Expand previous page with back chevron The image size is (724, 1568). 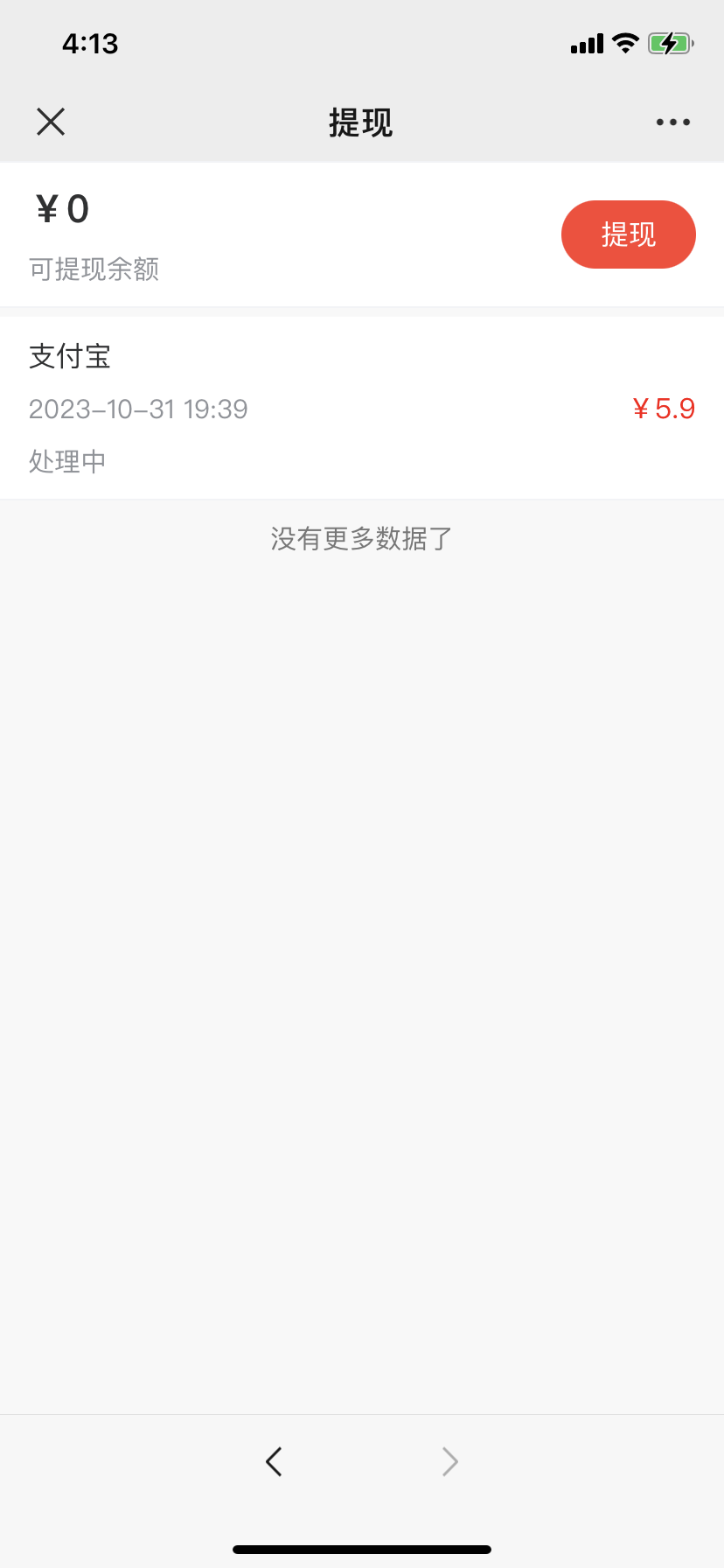[274, 1461]
